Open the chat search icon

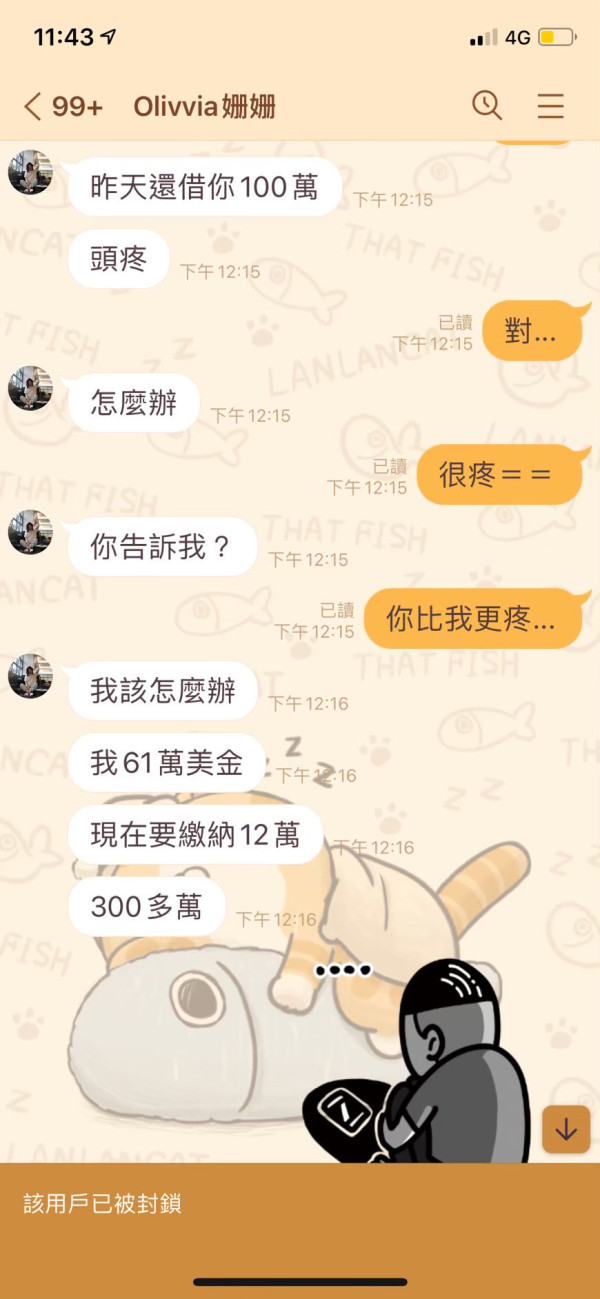pyautogui.click(x=487, y=106)
